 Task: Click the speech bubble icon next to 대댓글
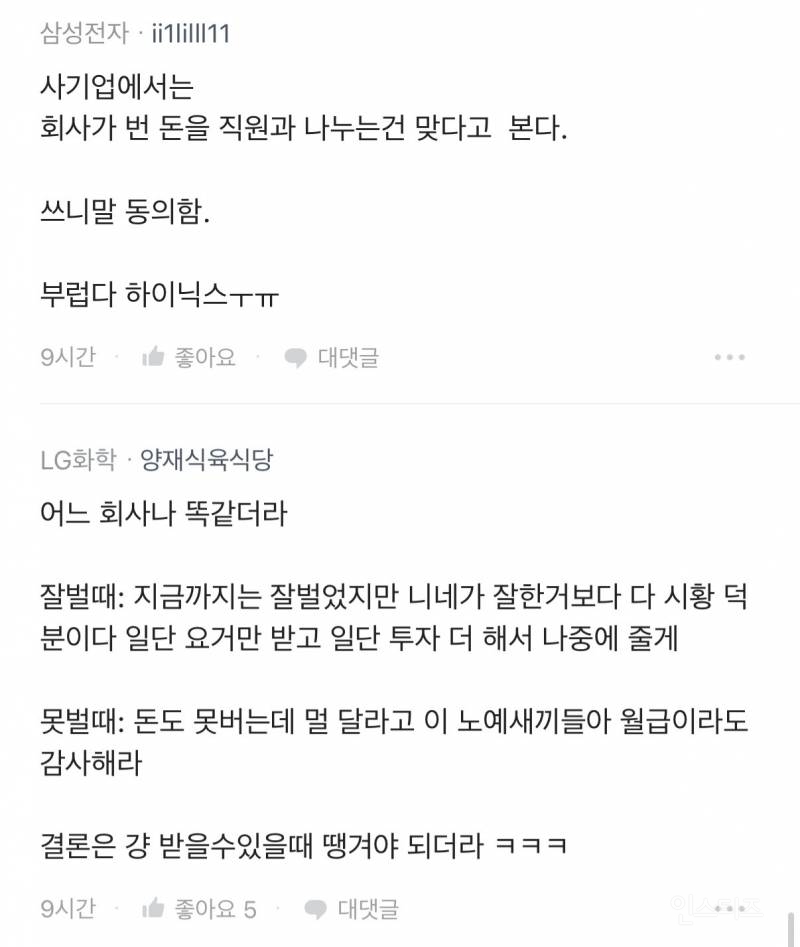(294, 358)
